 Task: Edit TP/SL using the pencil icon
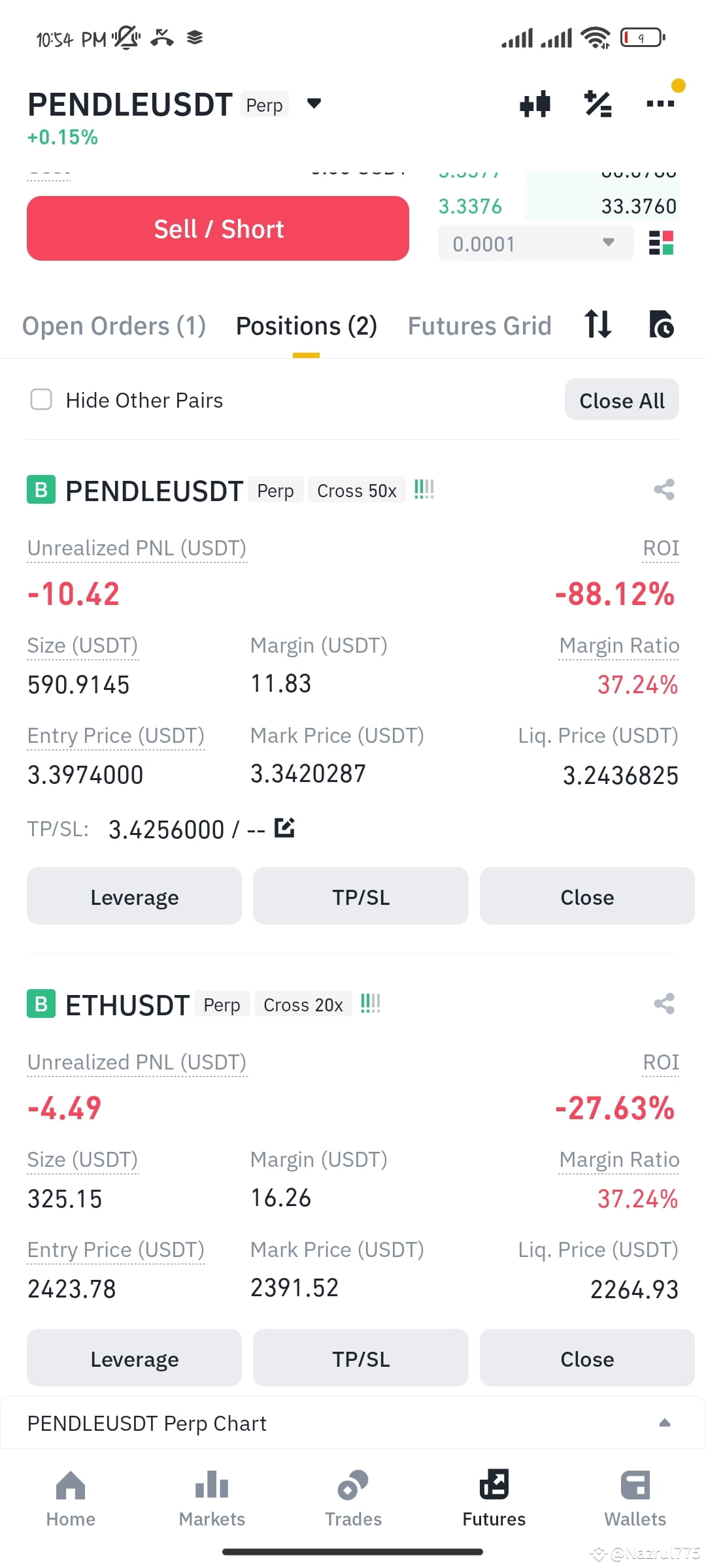pos(284,827)
